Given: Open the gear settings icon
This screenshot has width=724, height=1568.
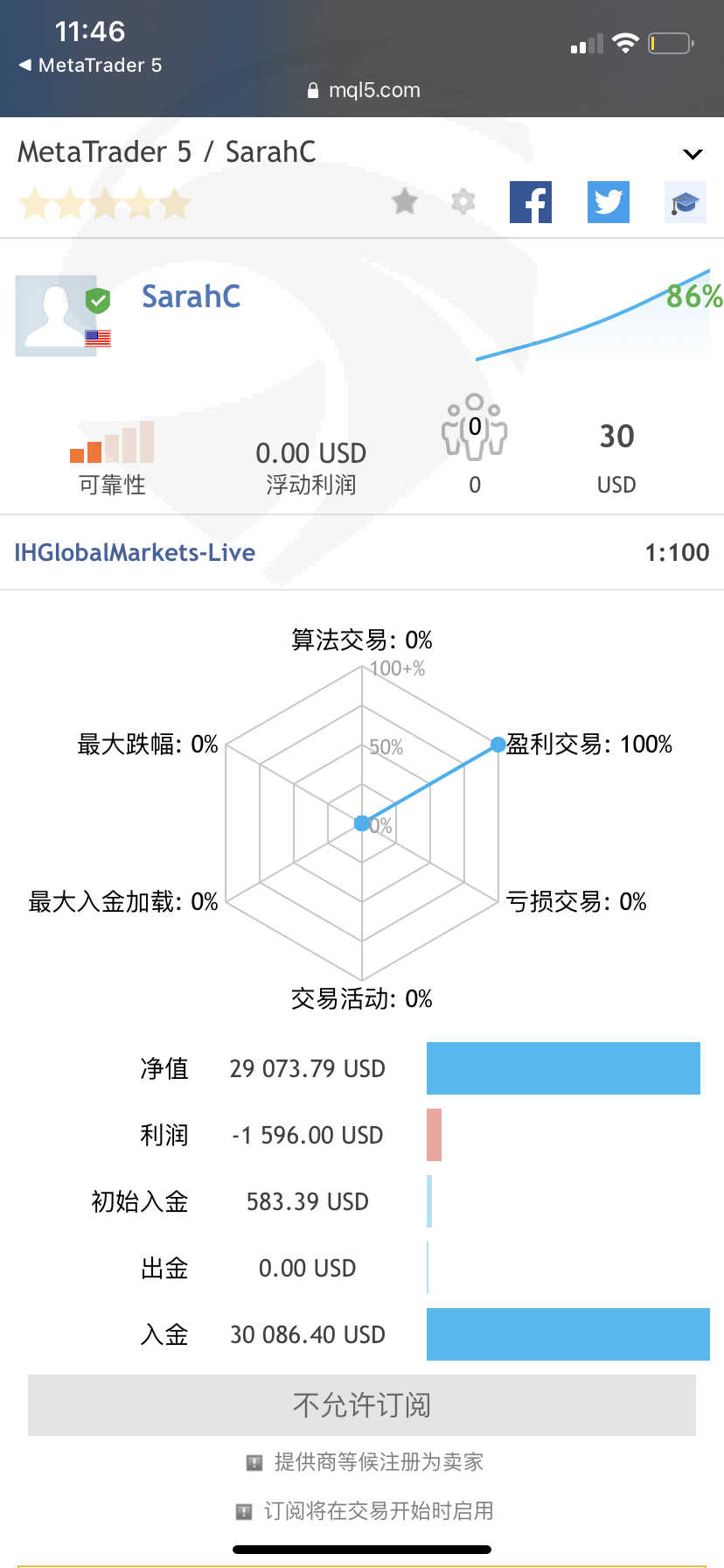Looking at the screenshot, I should pos(463,201).
